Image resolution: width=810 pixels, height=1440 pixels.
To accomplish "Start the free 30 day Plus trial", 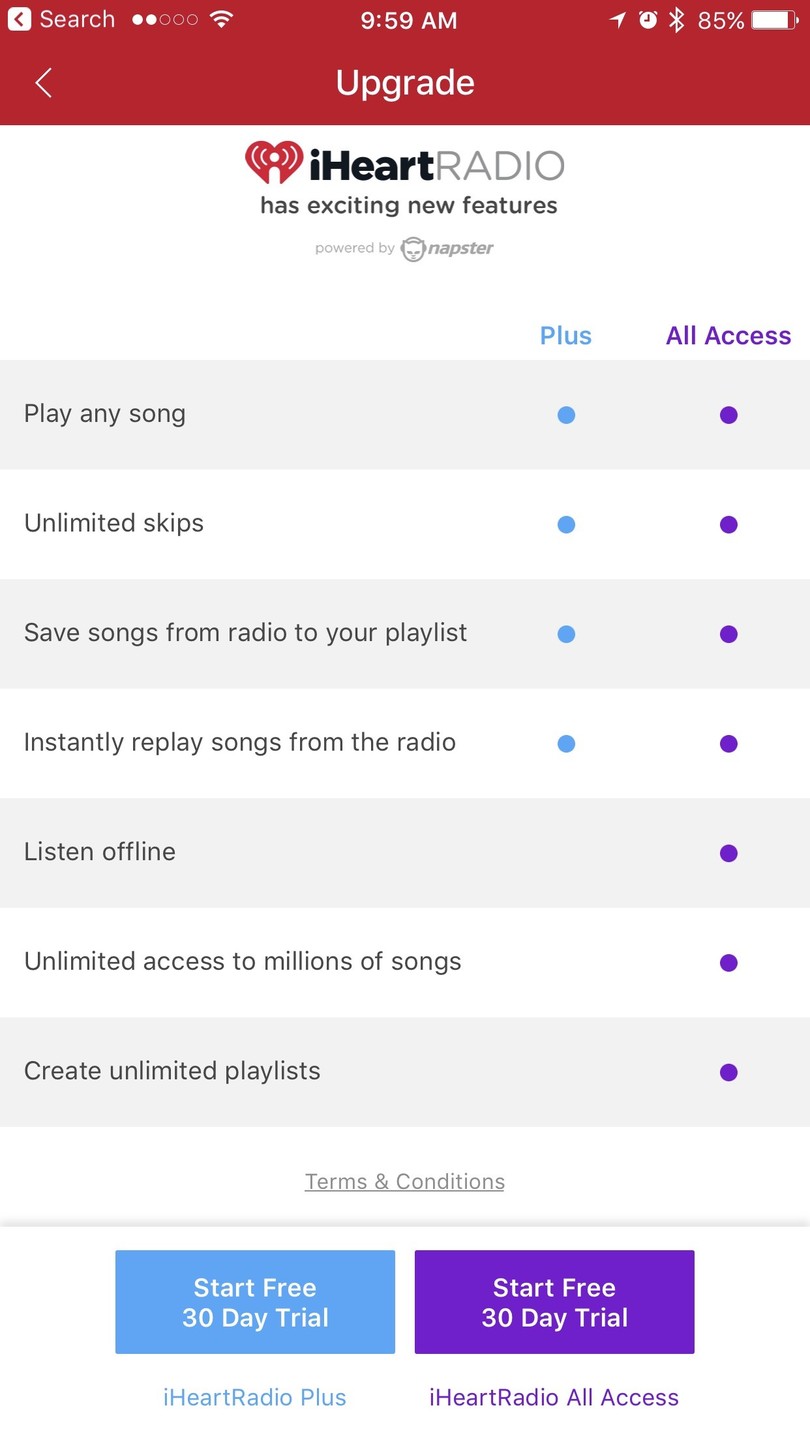I will (255, 1301).
